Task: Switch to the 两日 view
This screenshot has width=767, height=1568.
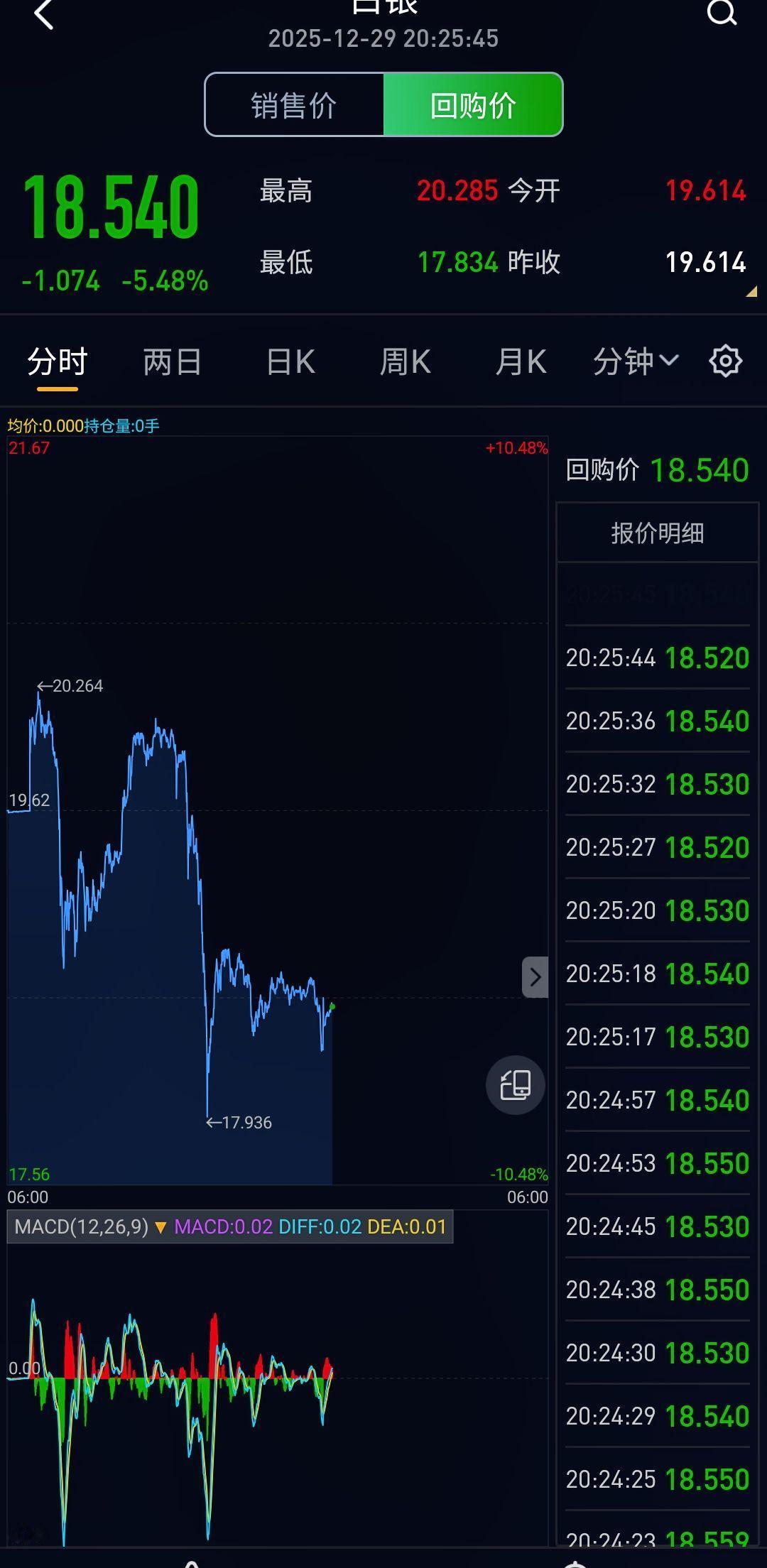Action: (x=173, y=361)
